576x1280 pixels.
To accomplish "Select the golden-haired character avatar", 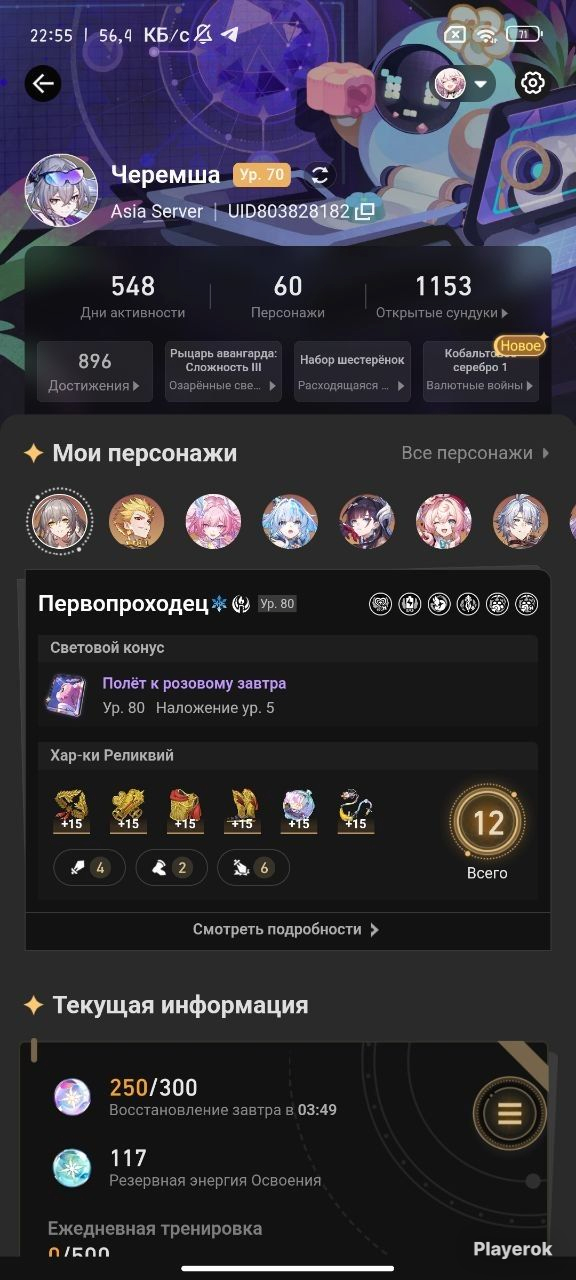I will point(137,521).
